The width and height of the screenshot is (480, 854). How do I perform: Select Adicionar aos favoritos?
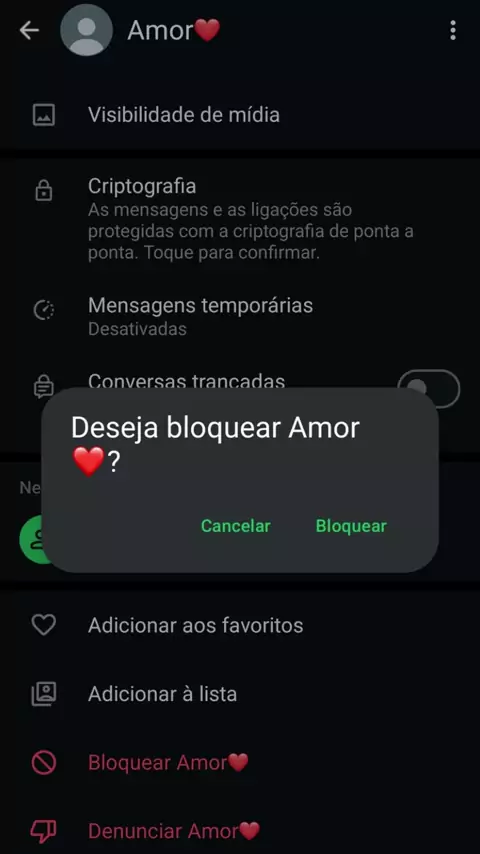(x=240, y=625)
